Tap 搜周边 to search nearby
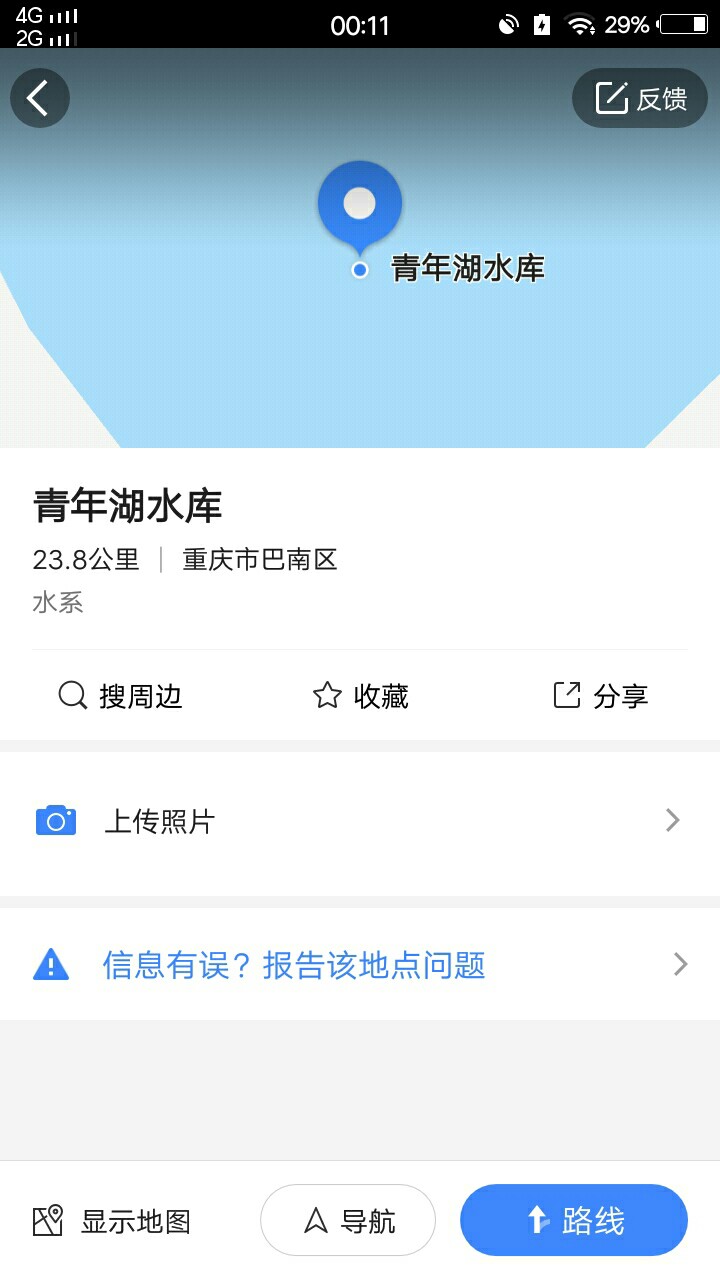This screenshot has height=1280, width=720. (121, 696)
